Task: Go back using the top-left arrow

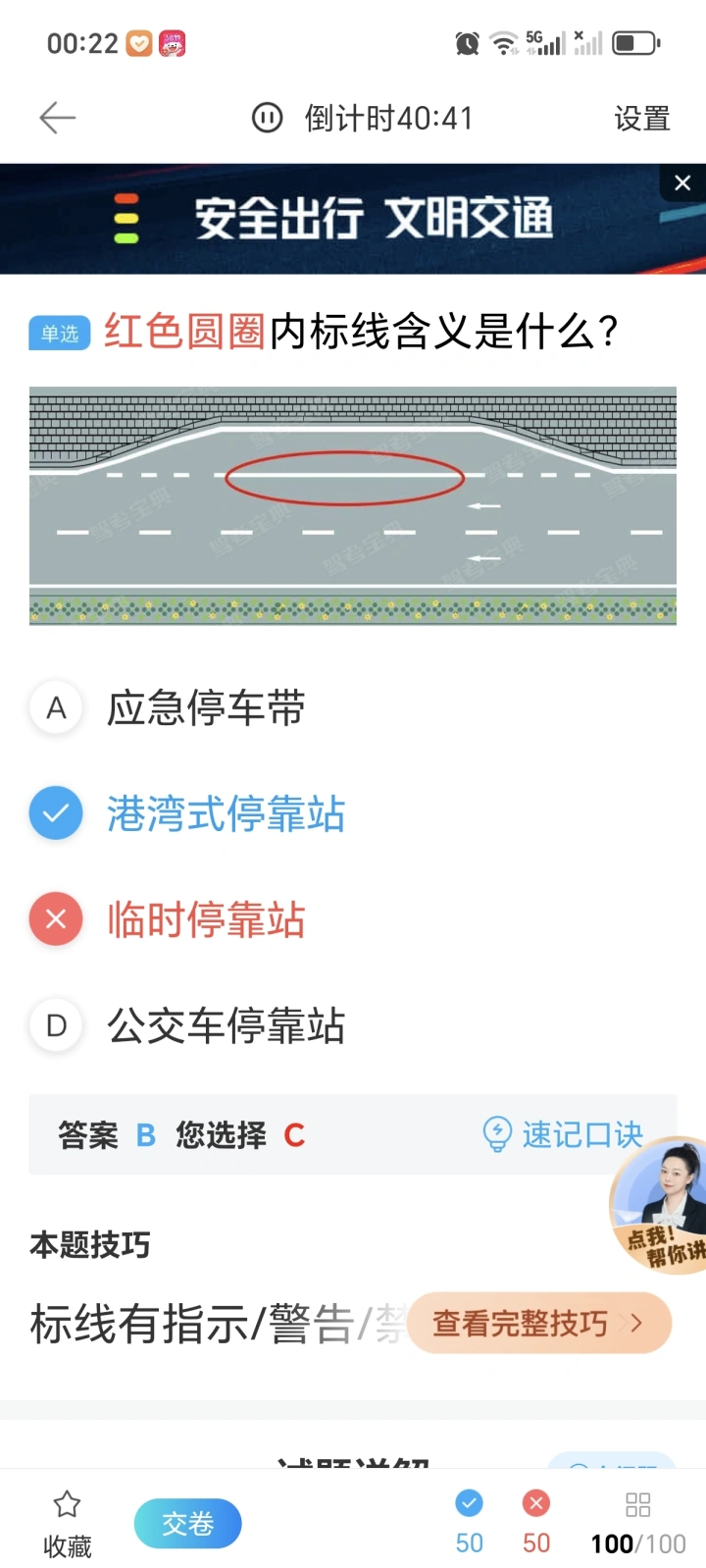Action: [57, 119]
